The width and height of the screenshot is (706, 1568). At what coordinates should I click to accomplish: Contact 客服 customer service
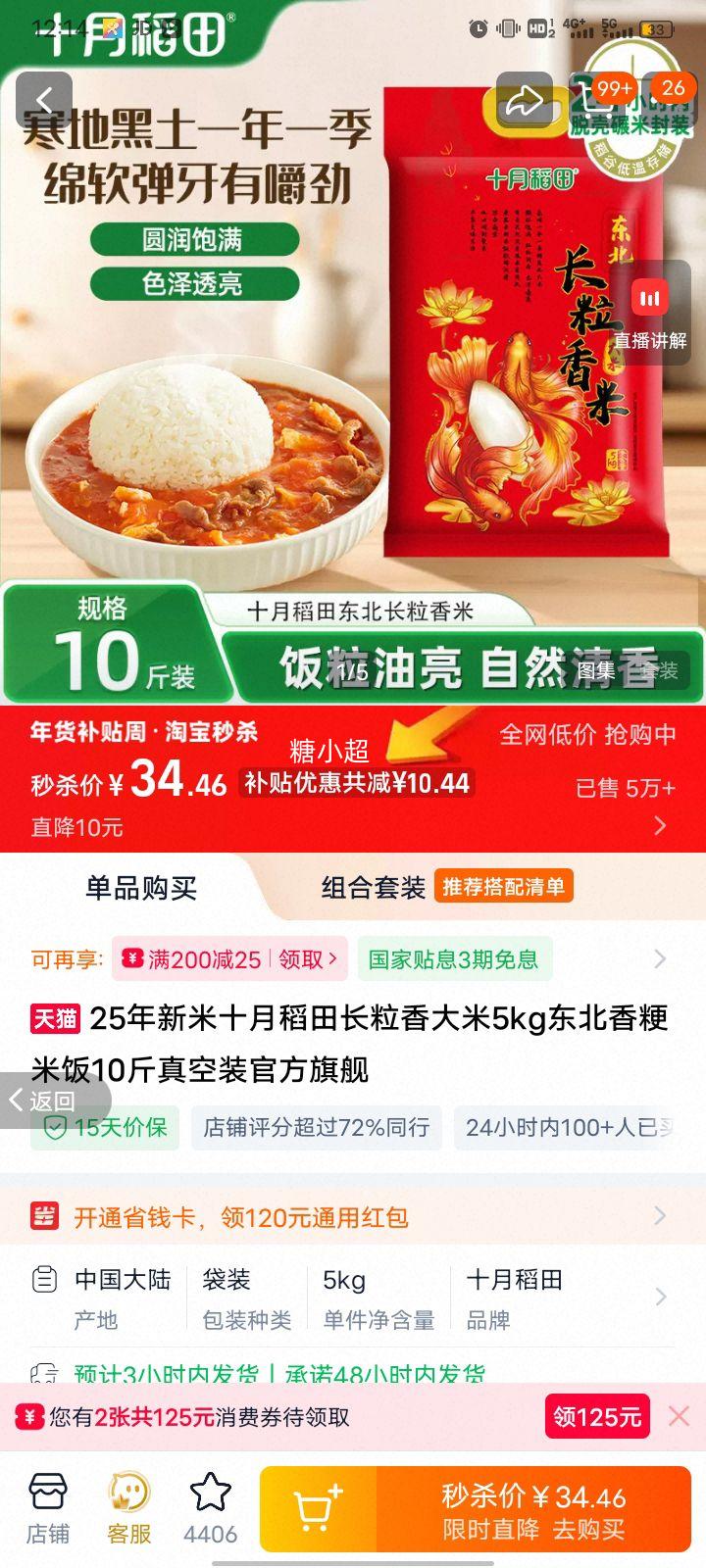click(x=127, y=1506)
